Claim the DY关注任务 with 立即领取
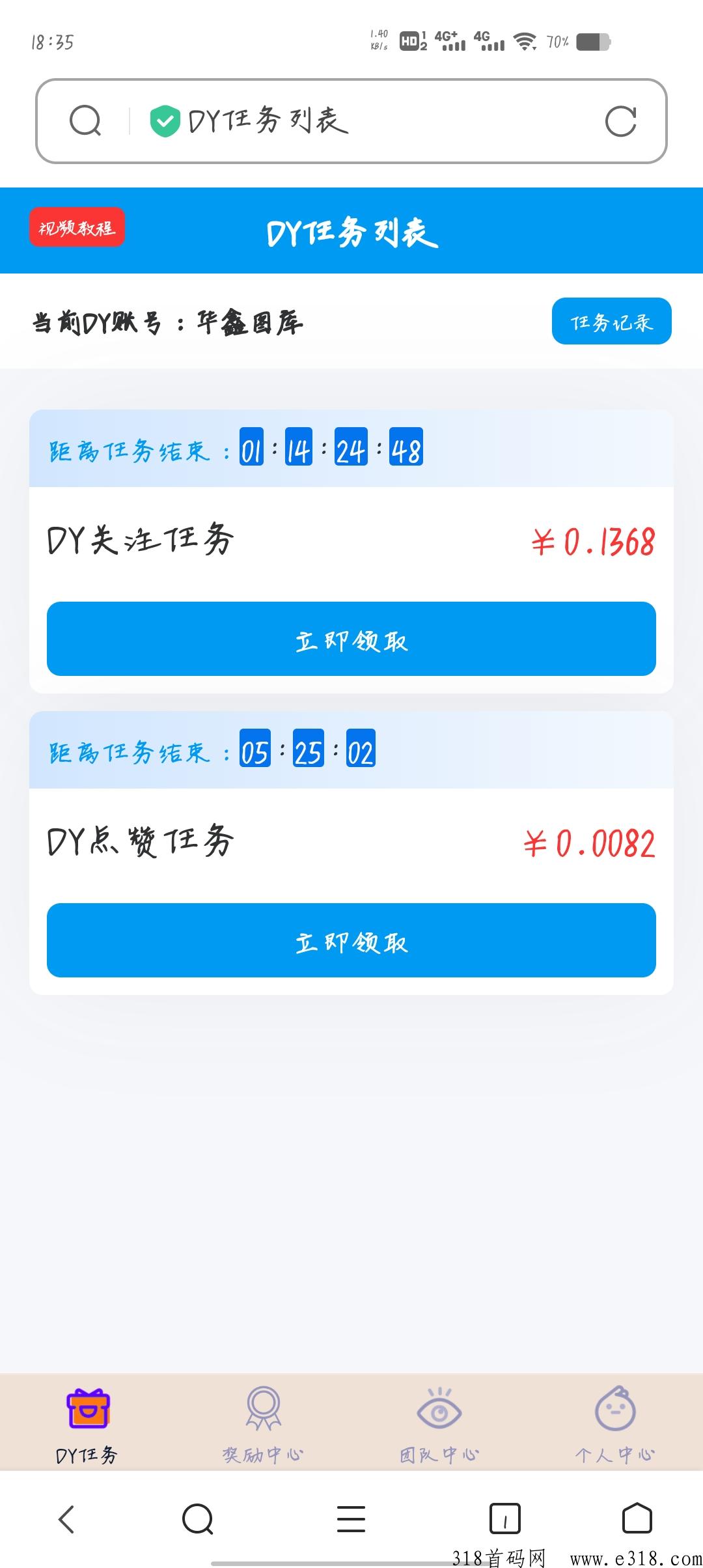Screen dimensions: 703x1568 click(x=351, y=639)
